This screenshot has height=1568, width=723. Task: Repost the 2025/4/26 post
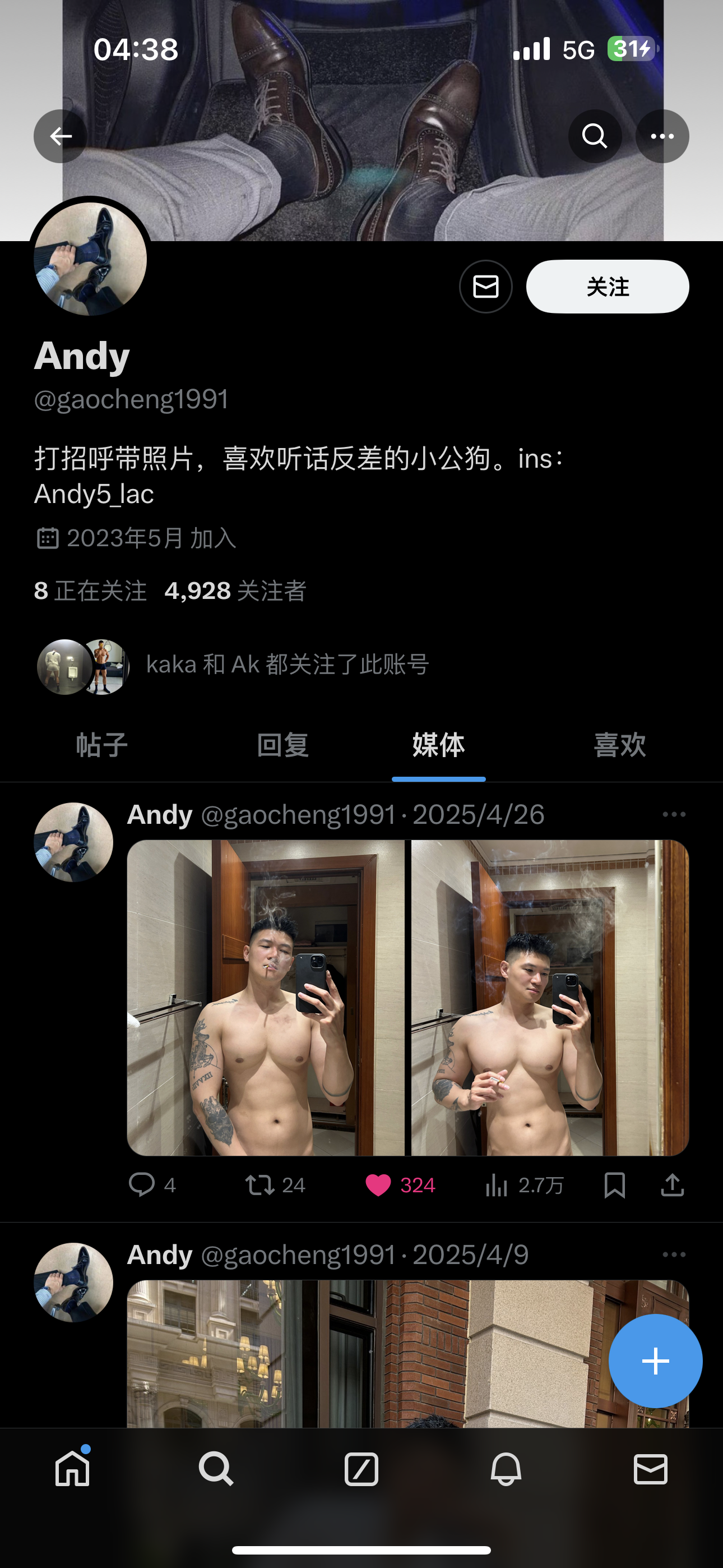pyautogui.click(x=275, y=1184)
